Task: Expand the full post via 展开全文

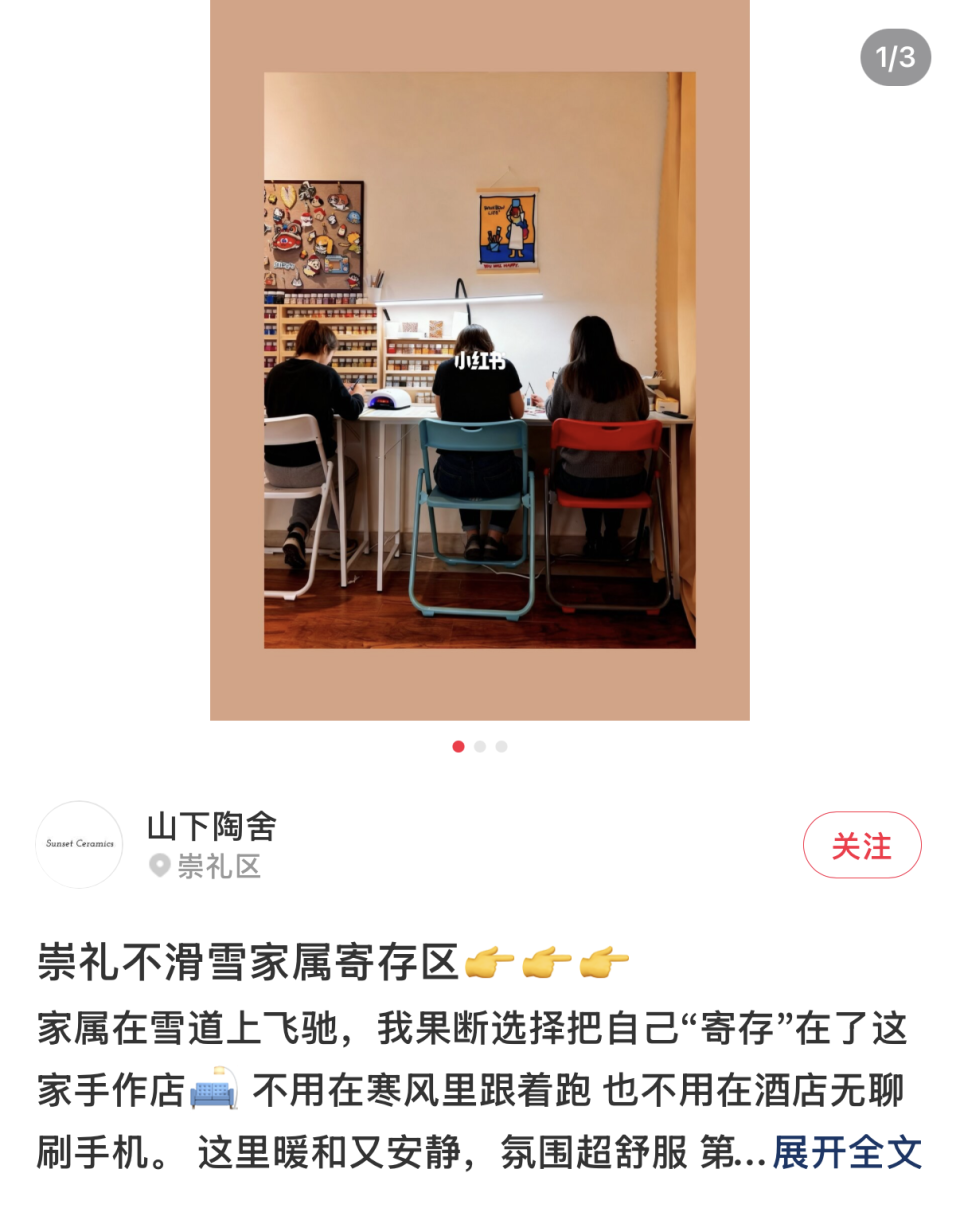Action: coord(846,1152)
